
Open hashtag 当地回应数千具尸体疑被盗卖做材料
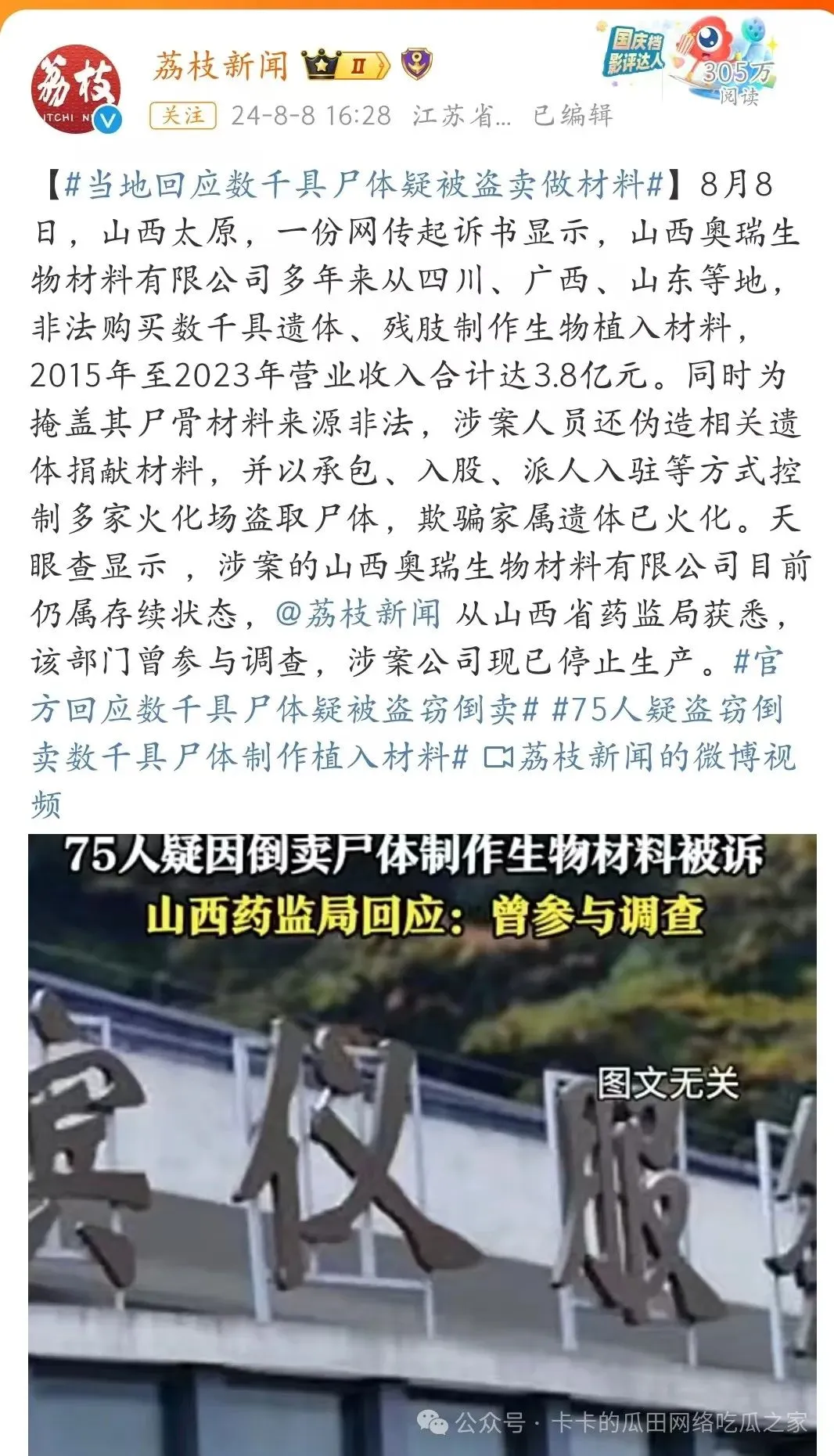(363, 185)
